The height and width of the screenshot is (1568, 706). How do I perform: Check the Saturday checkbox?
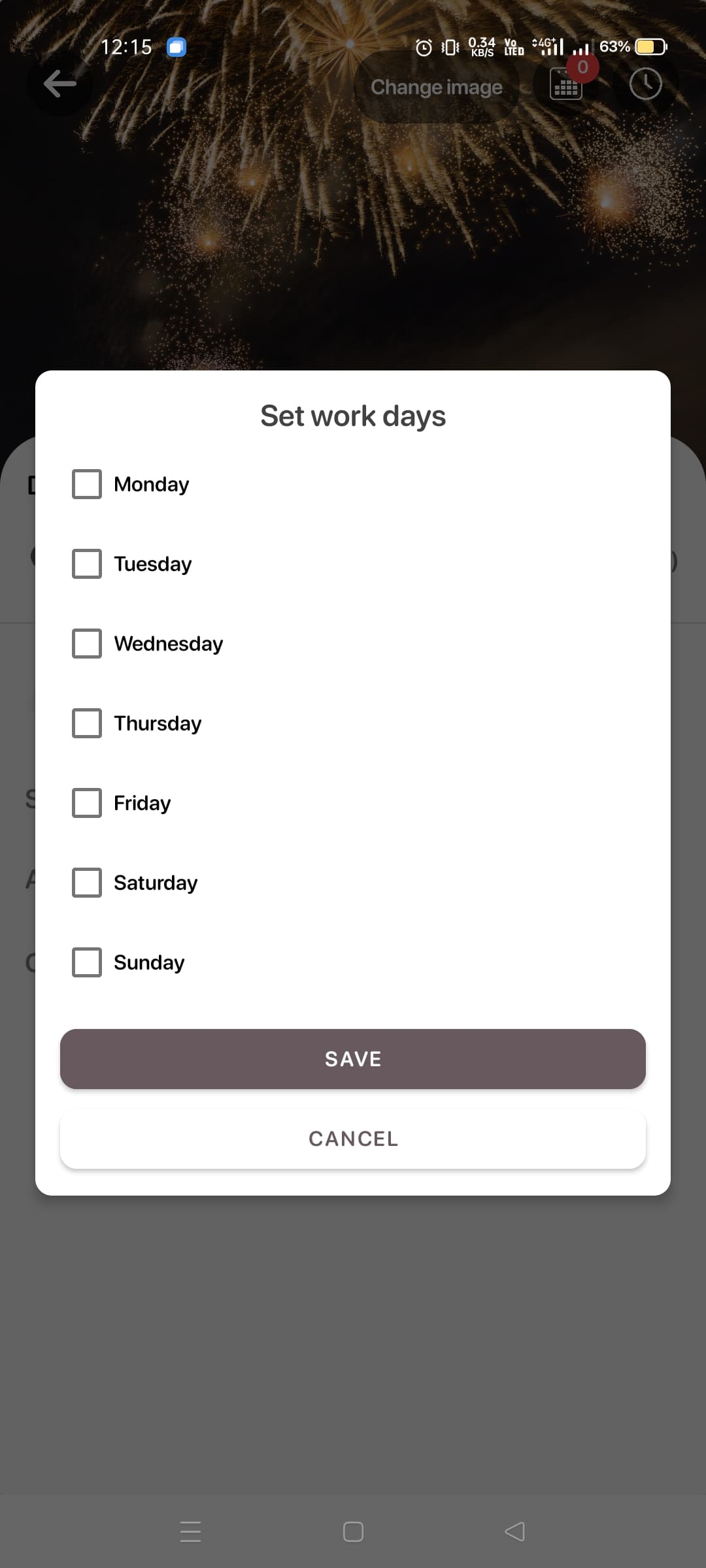pos(87,883)
